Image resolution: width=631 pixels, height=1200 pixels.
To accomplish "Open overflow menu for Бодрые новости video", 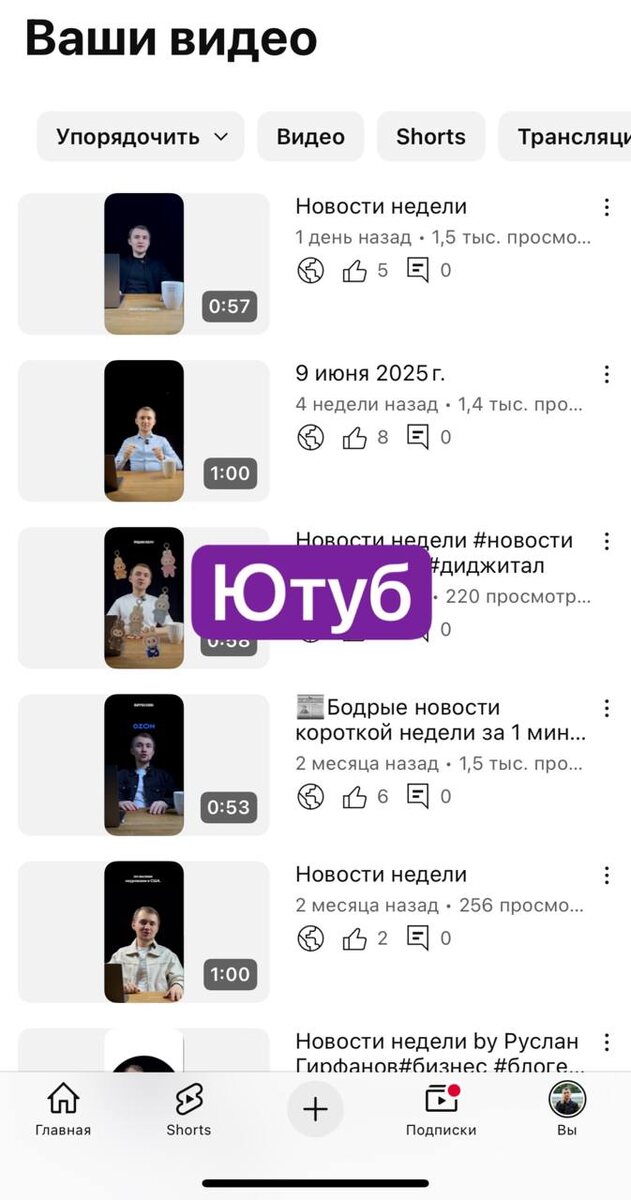I will 606,709.
